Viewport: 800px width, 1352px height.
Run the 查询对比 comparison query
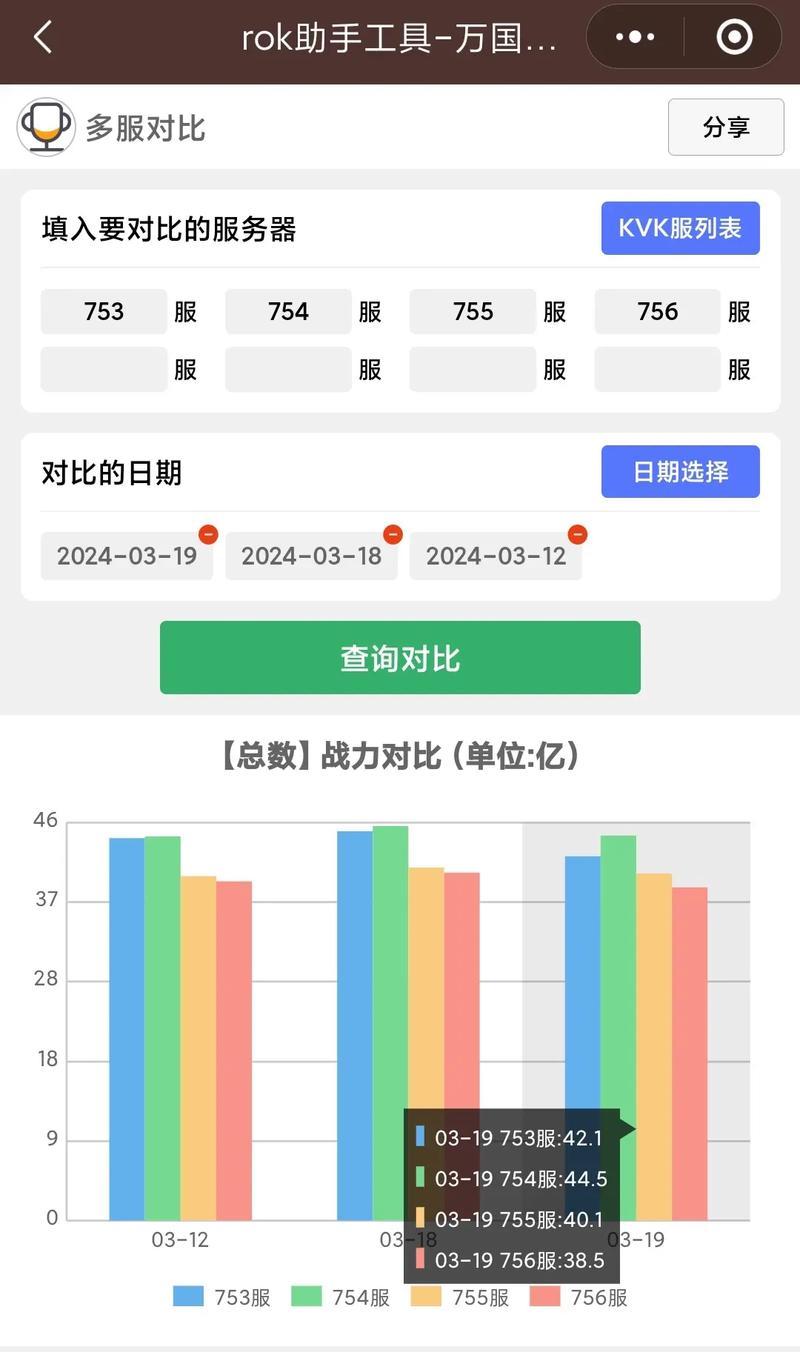pyautogui.click(x=400, y=657)
